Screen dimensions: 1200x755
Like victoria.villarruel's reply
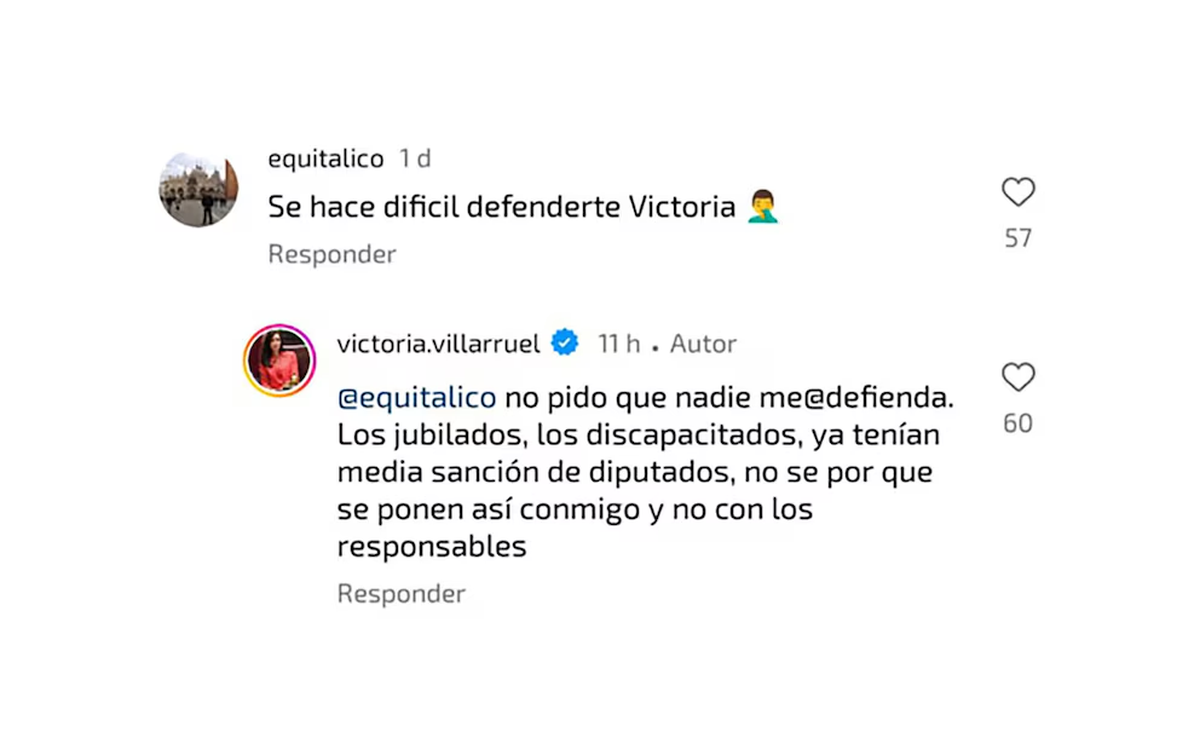point(1018,377)
